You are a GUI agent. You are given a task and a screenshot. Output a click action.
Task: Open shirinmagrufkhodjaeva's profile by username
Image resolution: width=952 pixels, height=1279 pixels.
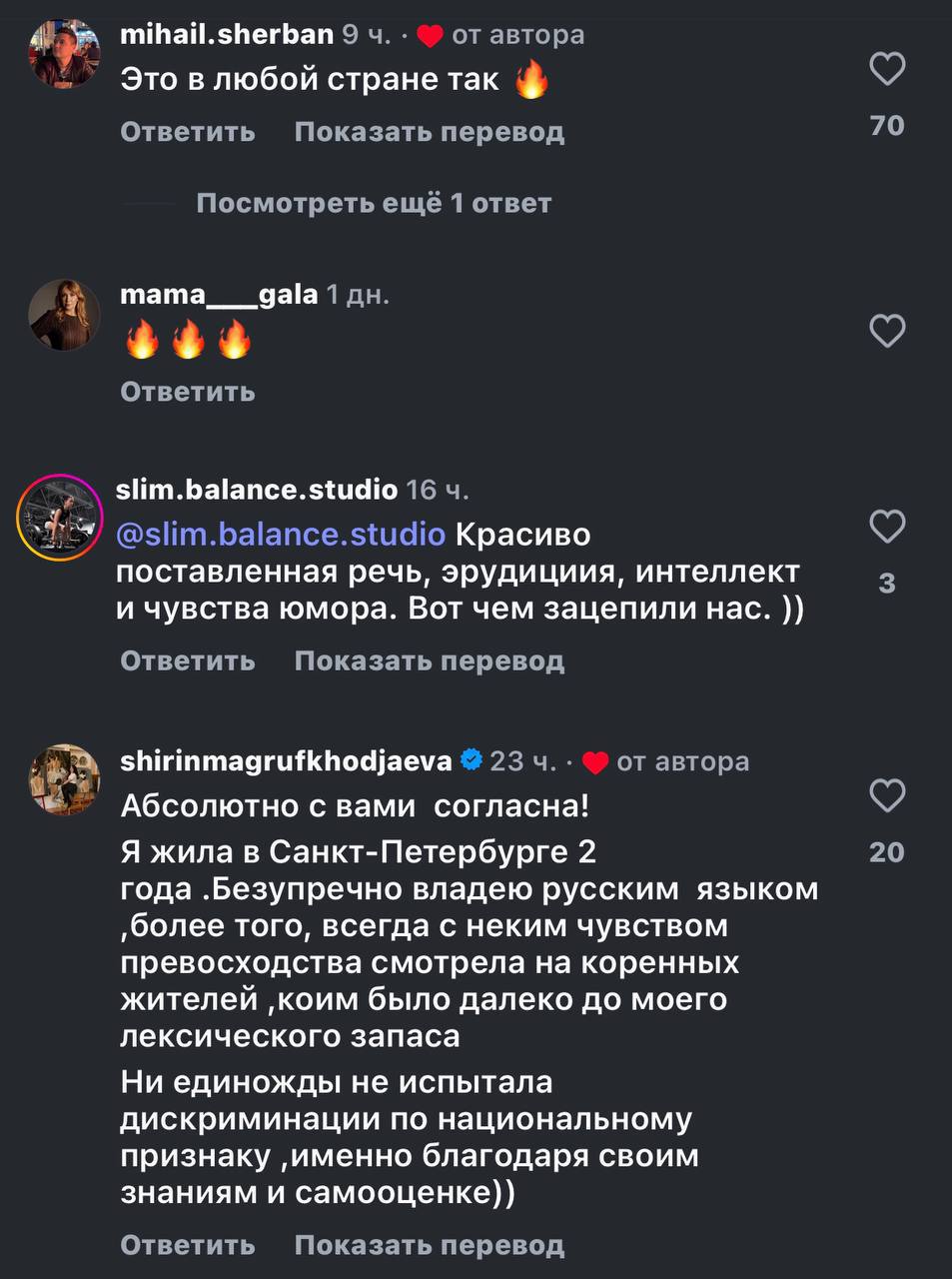point(286,761)
